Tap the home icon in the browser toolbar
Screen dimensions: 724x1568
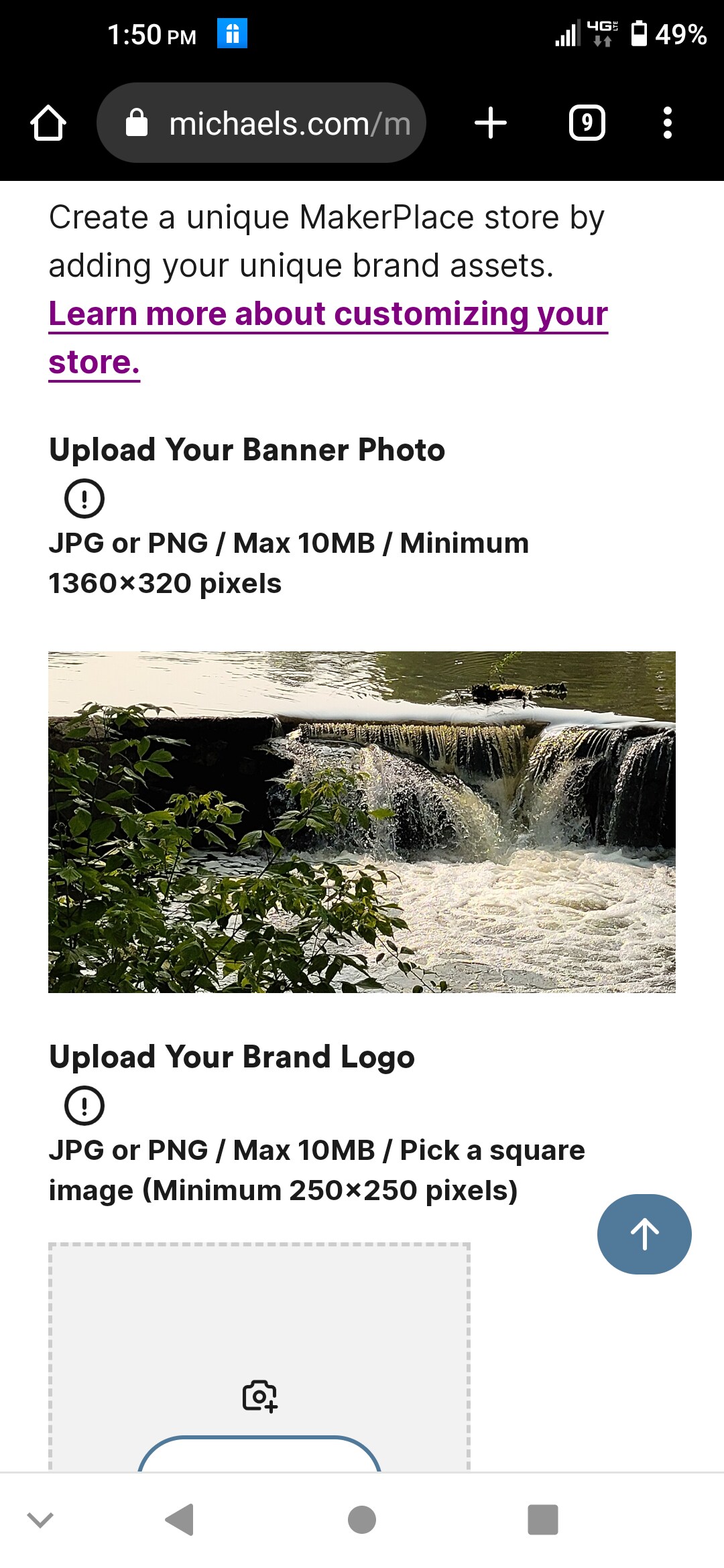[48, 122]
